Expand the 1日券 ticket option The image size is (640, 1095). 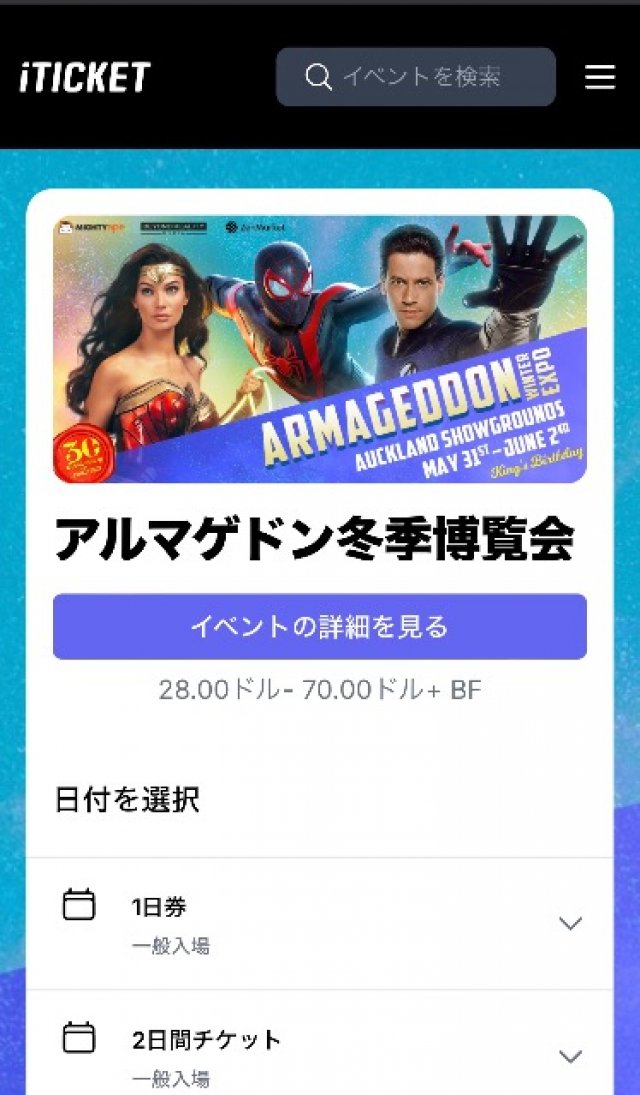[x=320, y=924]
